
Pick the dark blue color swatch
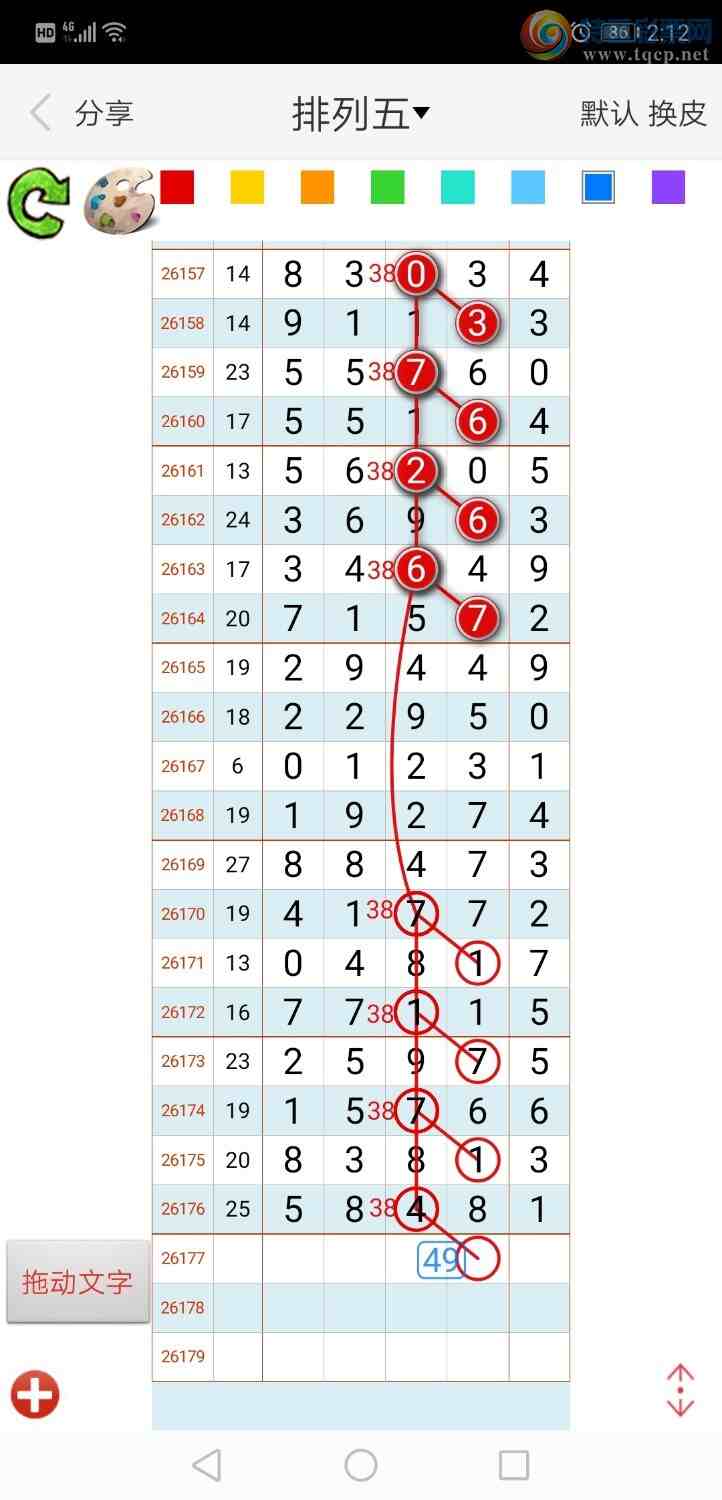click(x=598, y=187)
